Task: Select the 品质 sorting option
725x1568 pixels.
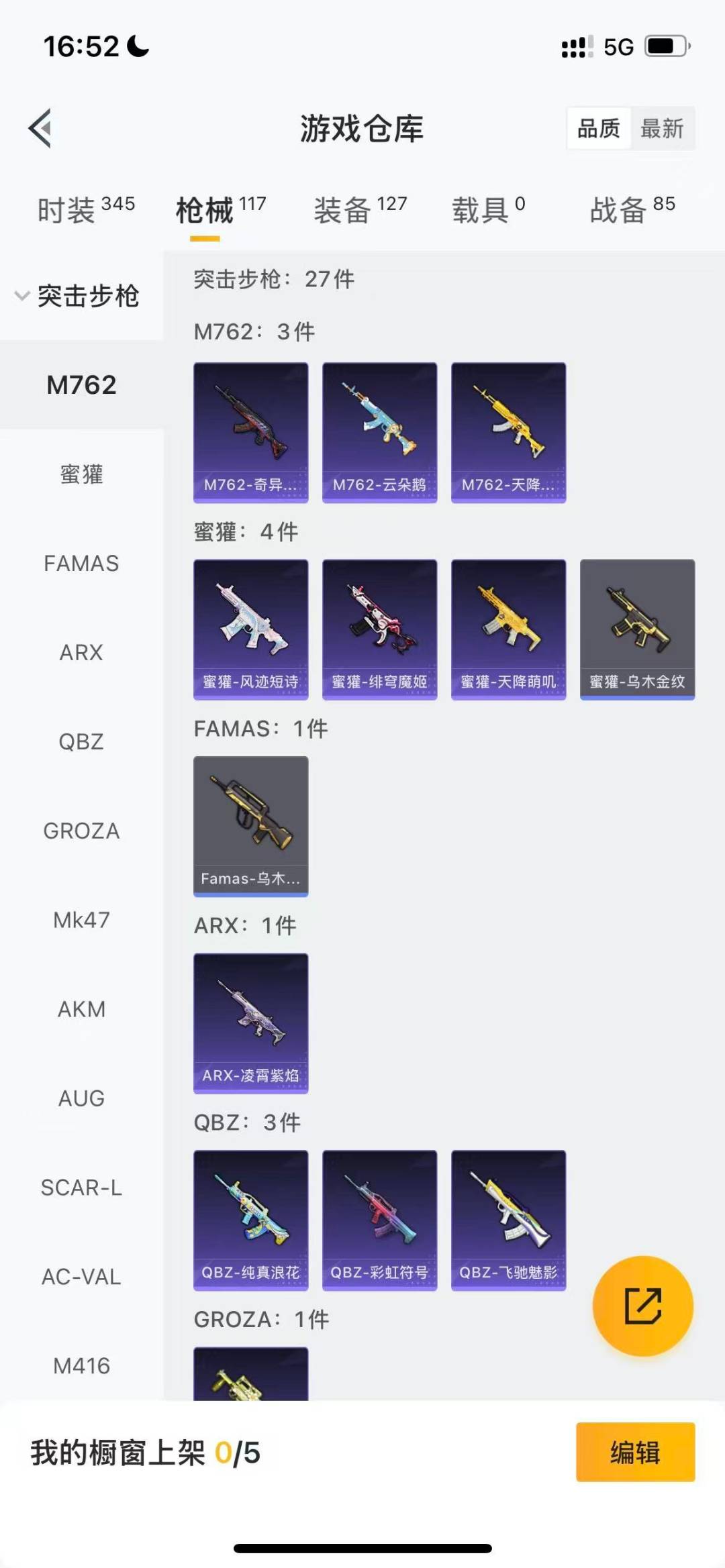Action: (599, 128)
